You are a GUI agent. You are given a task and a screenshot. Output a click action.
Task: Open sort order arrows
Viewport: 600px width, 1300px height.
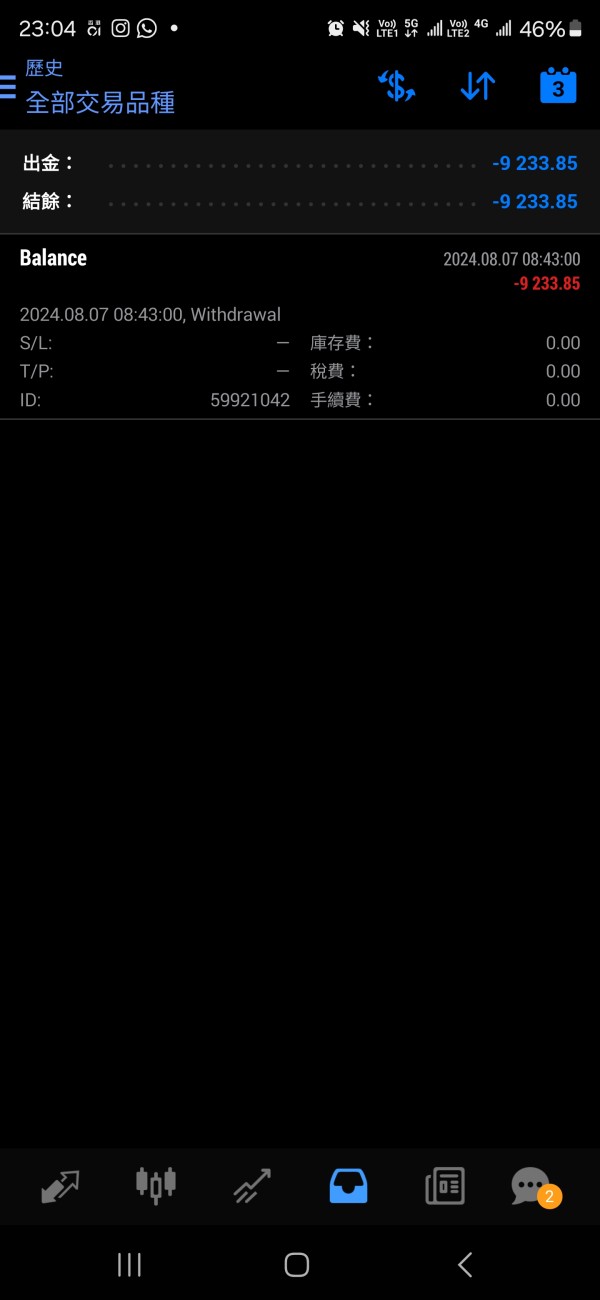[477, 87]
